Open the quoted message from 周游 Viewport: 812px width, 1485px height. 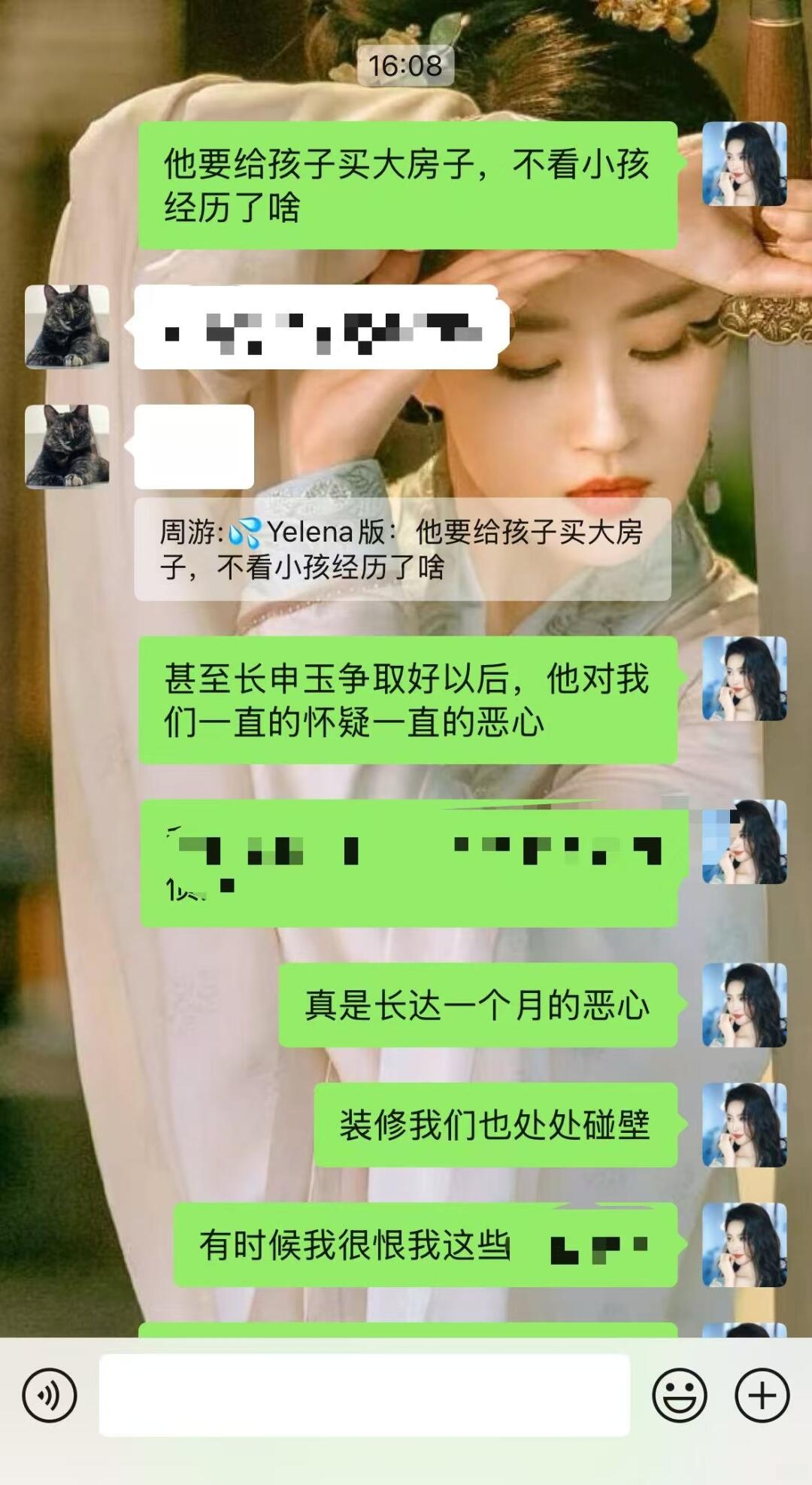point(402,549)
